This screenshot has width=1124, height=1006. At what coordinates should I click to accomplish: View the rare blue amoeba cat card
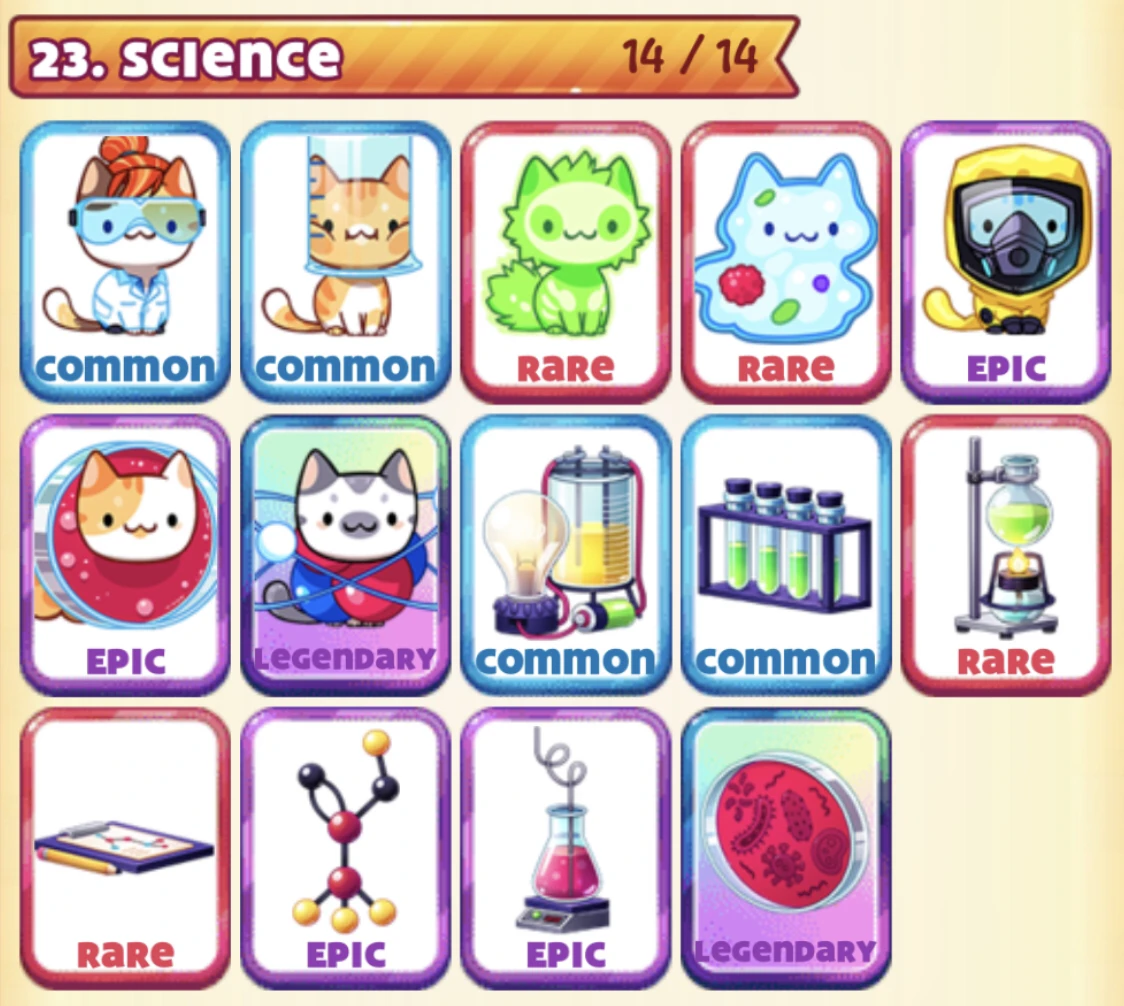click(x=786, y=262)
